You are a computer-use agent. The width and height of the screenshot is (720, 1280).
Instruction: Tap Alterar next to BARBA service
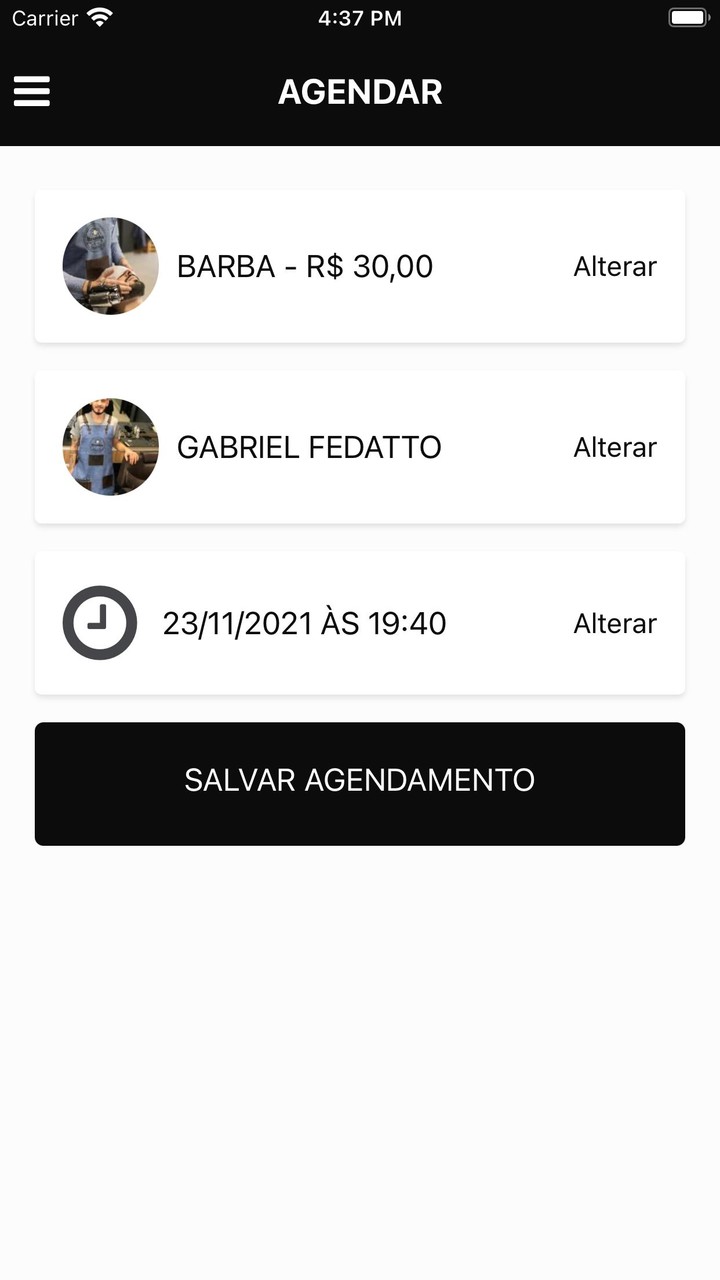(614, 267)
